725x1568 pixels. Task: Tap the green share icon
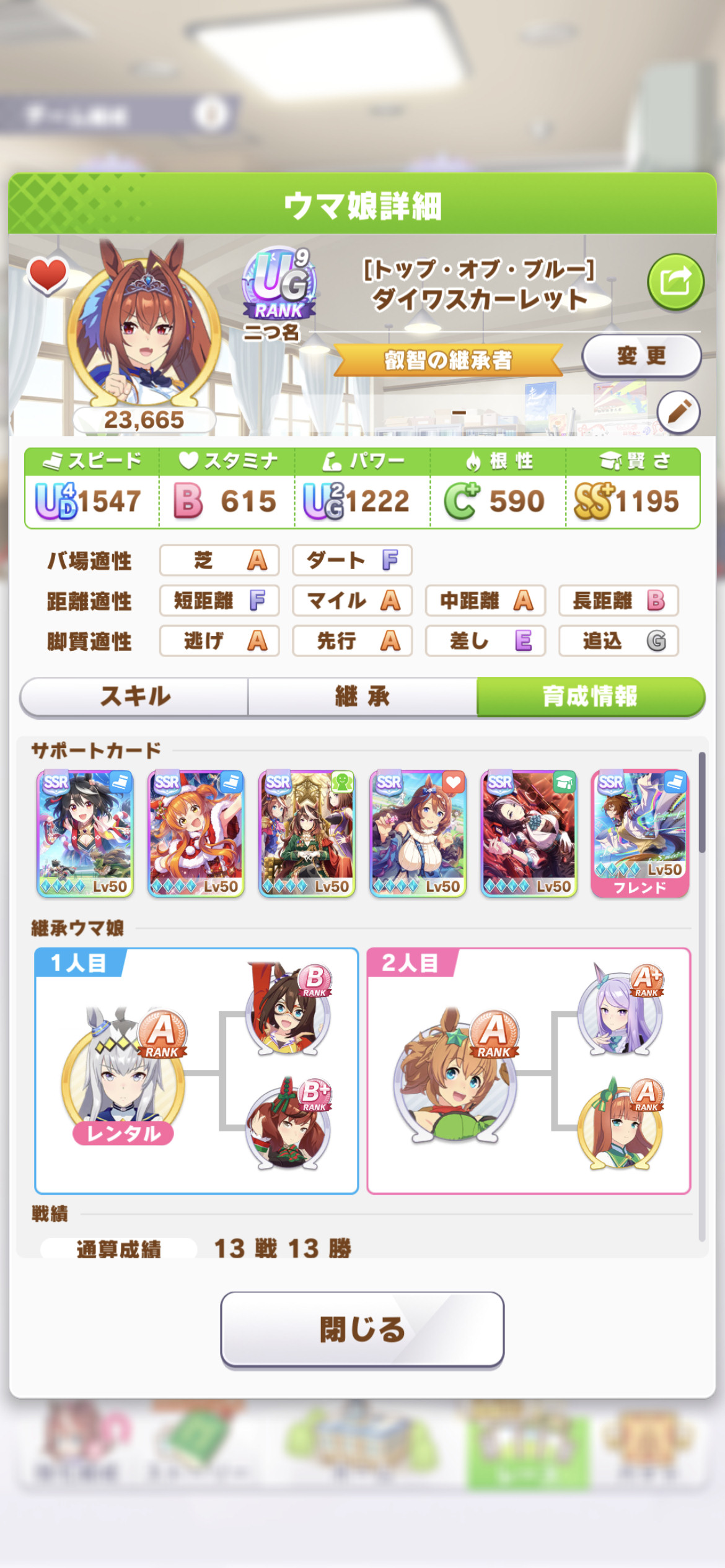(x=675, y=282)
